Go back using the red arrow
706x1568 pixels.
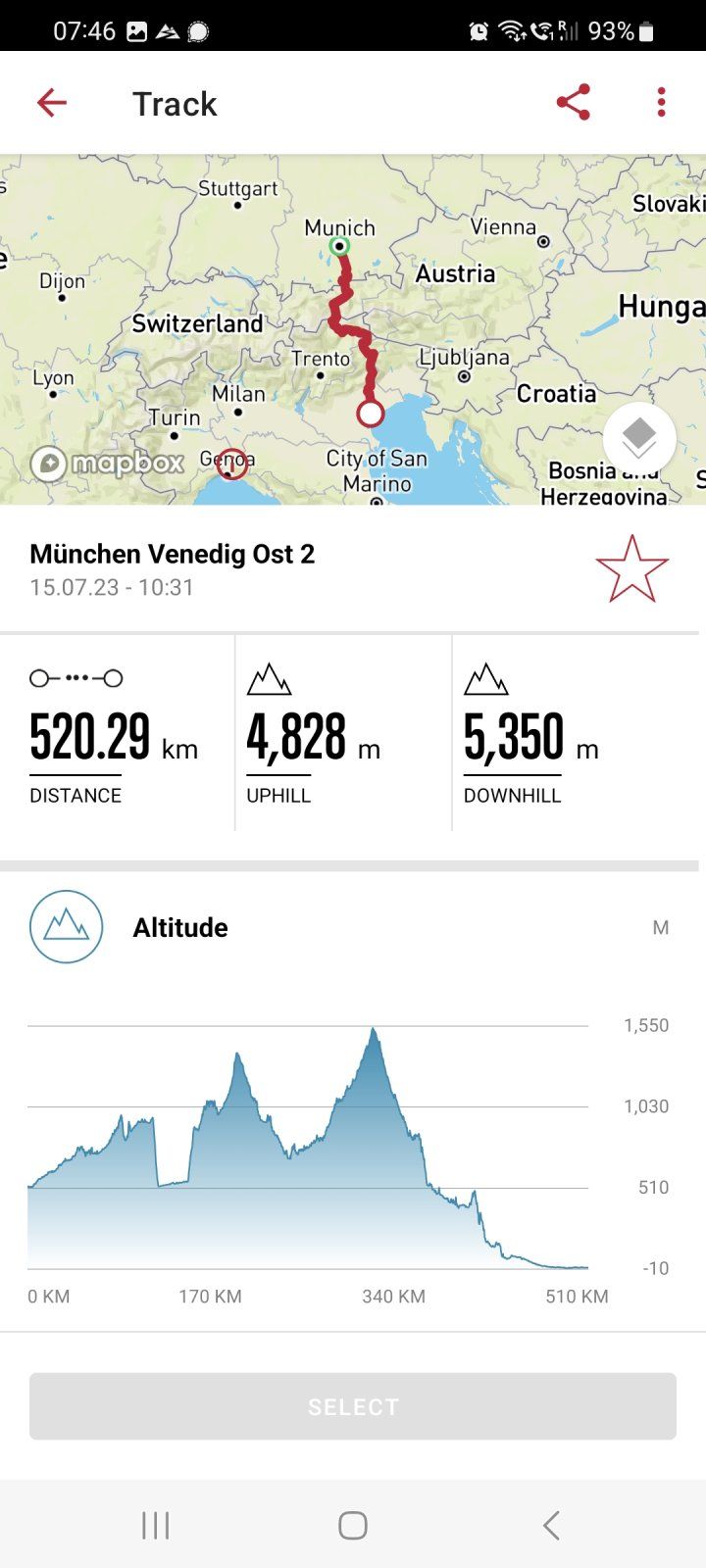(52, 103)
